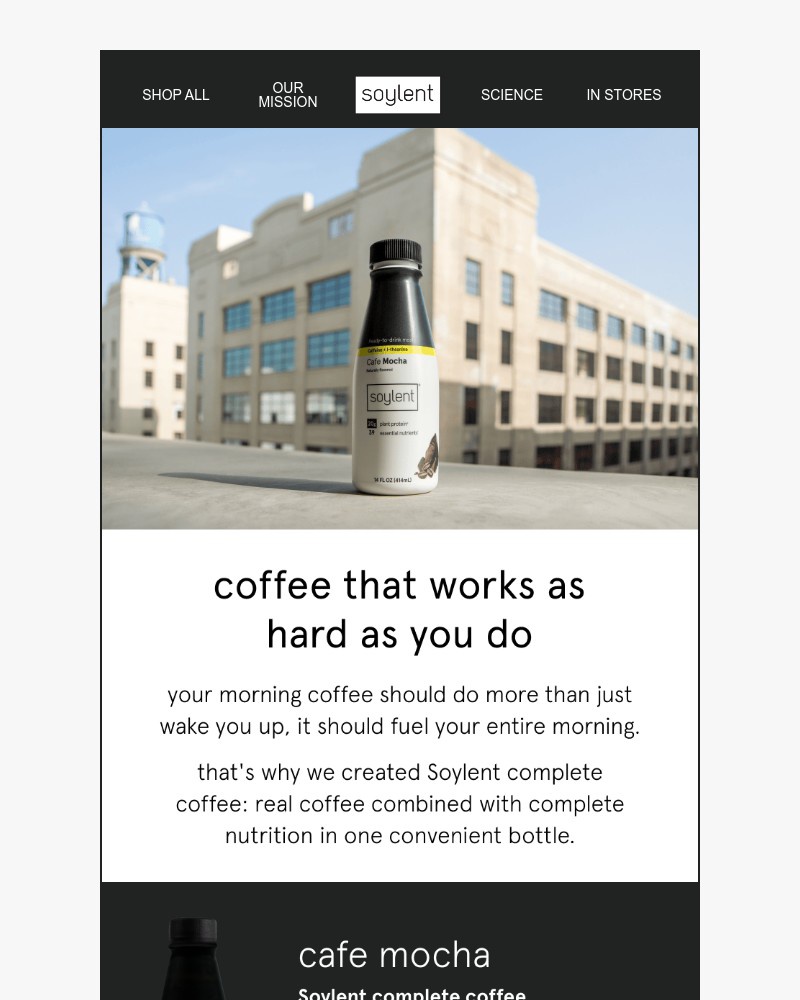
Task: Go to Our Mission page
Action: pyautogui.click(x=288, y=95)
